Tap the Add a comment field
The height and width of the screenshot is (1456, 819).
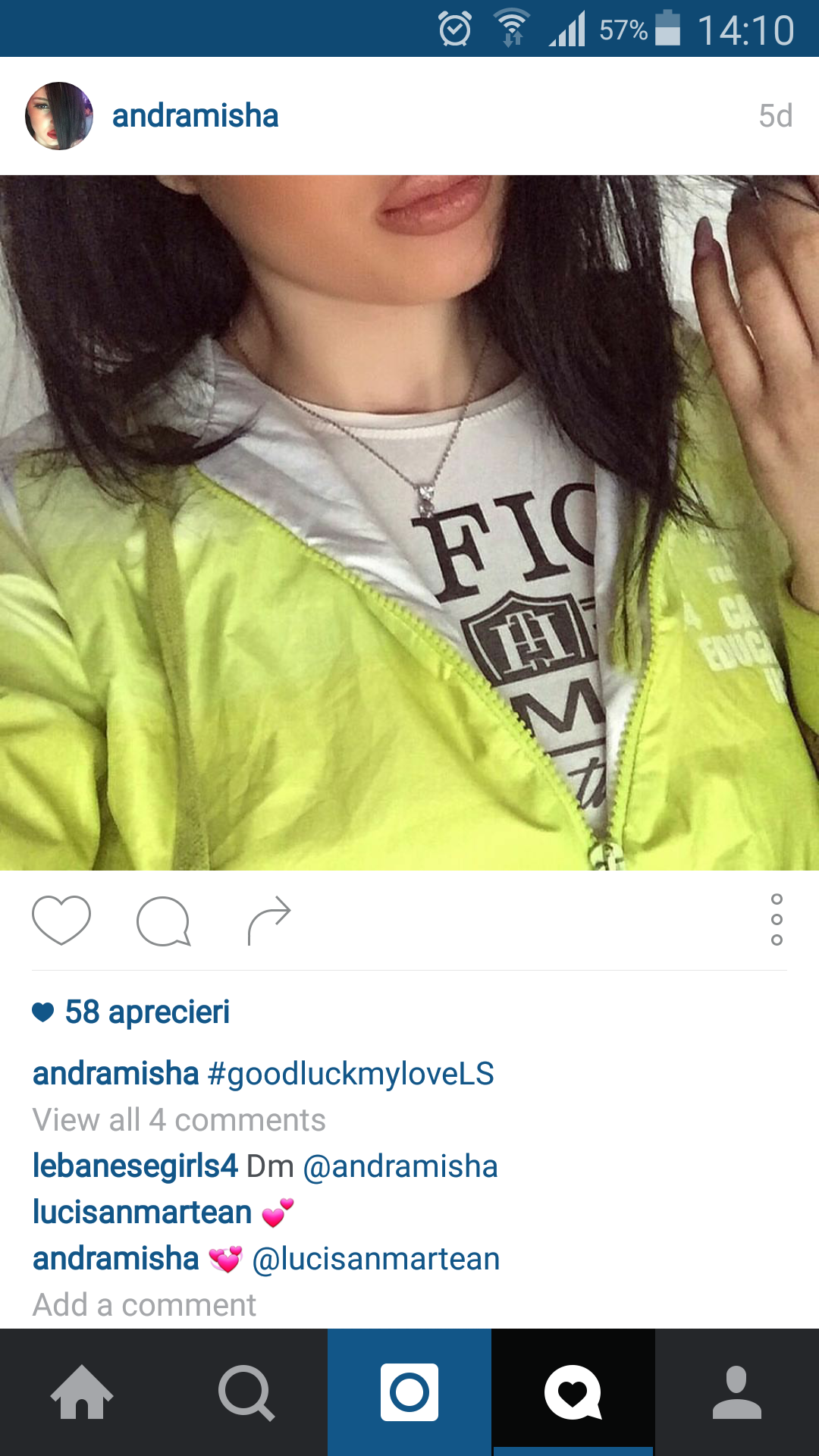click(x=144, y=1305)
